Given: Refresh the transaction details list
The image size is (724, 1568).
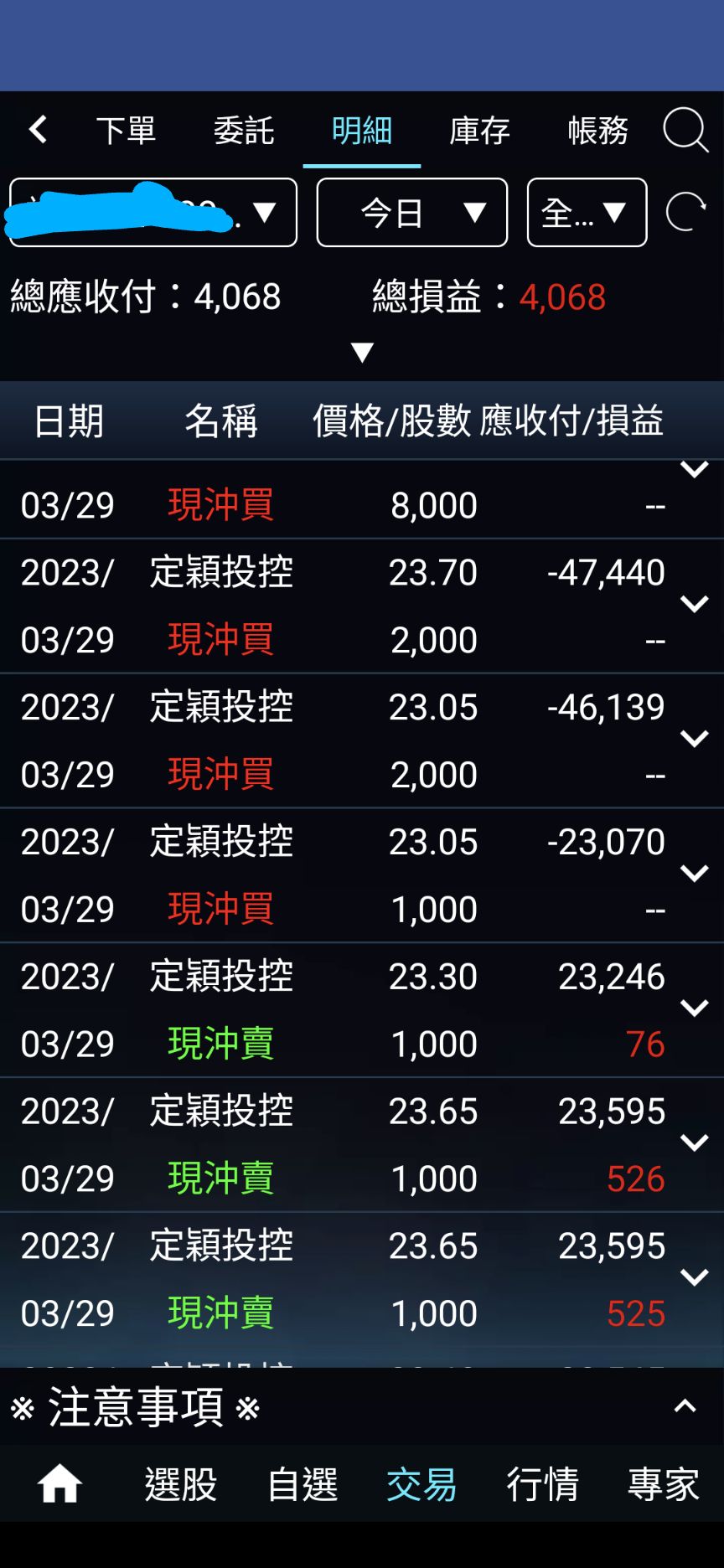Looking at the screenshot, I should click(687, 214).
